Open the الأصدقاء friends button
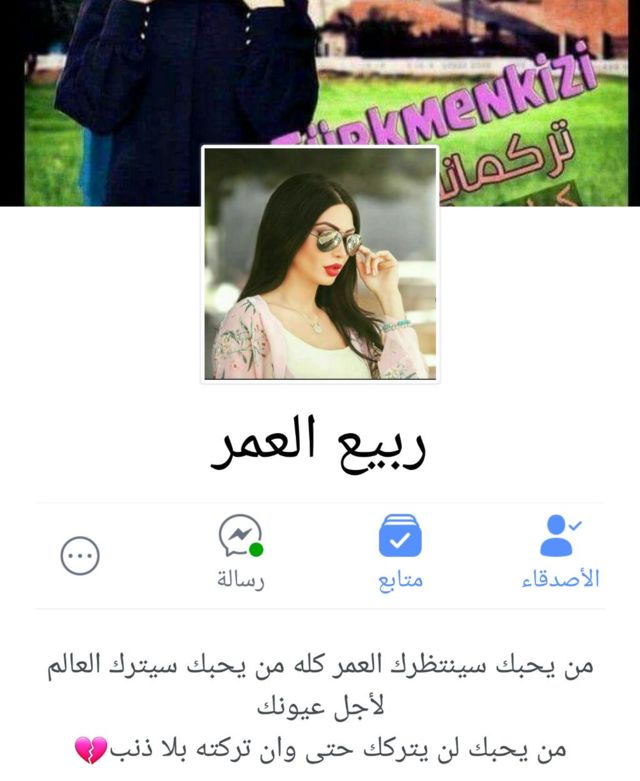Screen dimensions: 640x781 559,550
